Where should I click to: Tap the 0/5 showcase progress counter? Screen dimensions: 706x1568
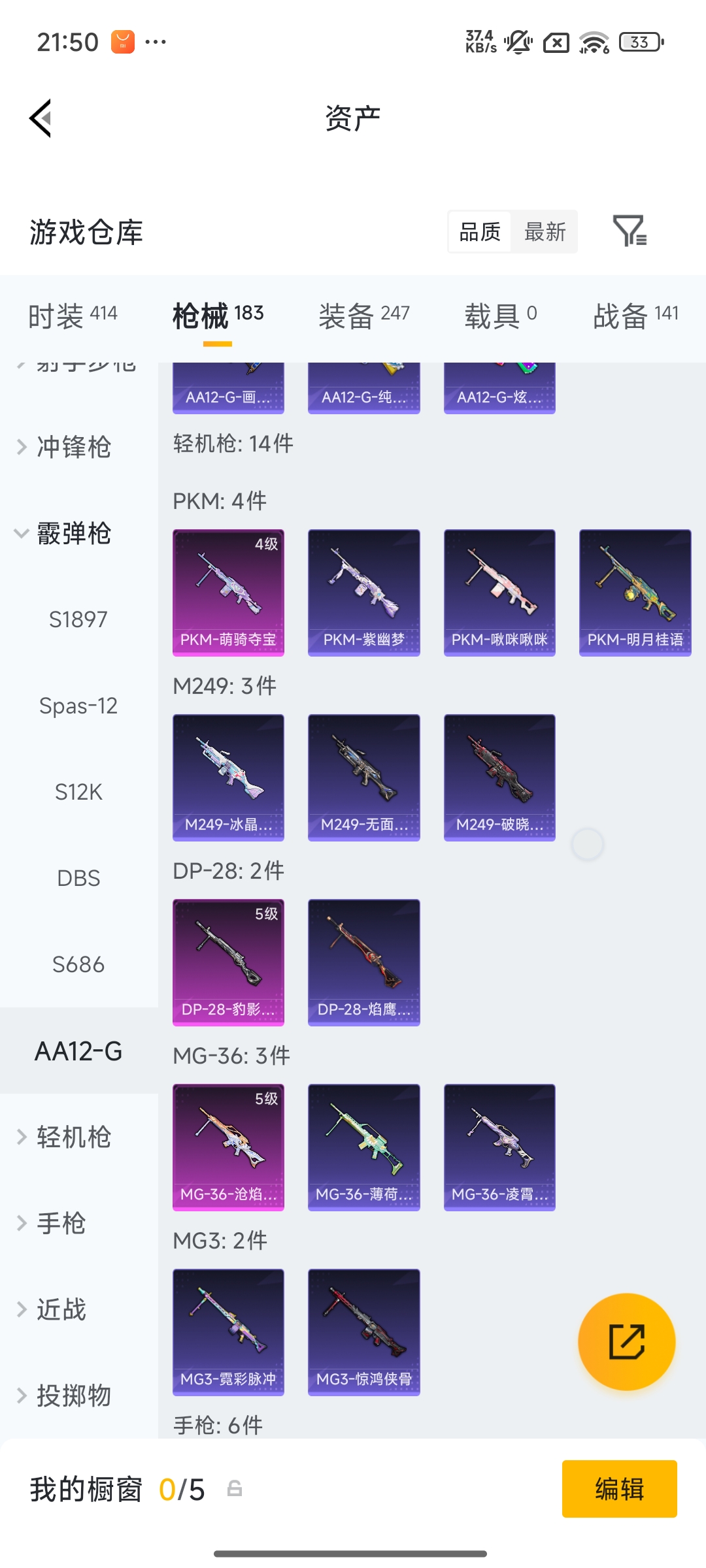pos(183,1490)
